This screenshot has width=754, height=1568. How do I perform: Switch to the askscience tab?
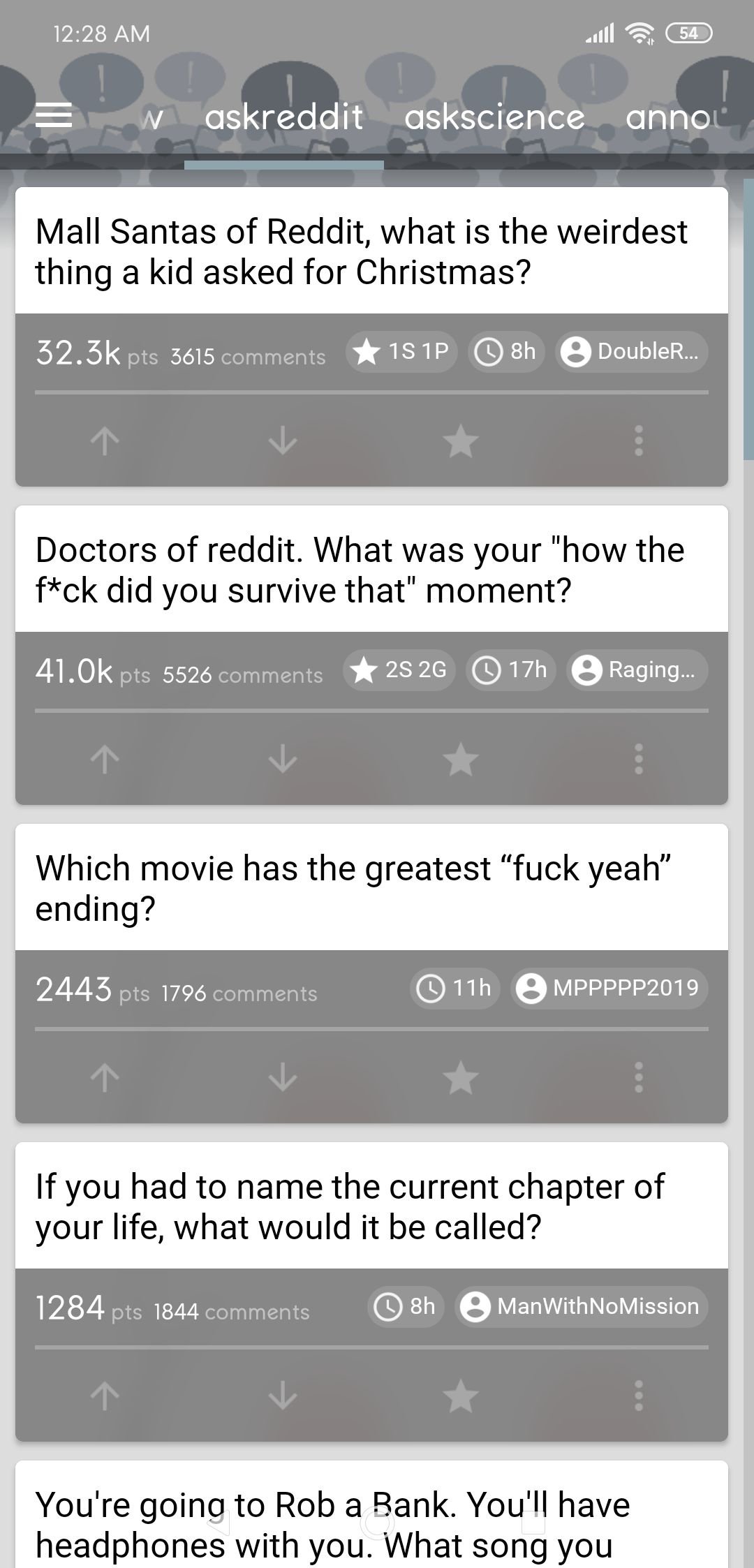tap(494, 117)
